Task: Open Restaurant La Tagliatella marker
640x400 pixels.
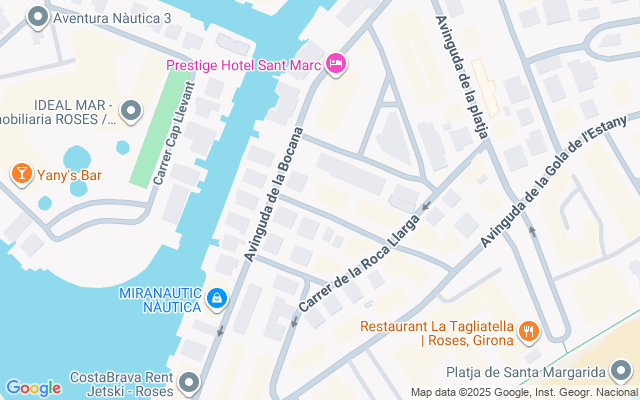Action: pyautogui.click(x=529, y=333)
